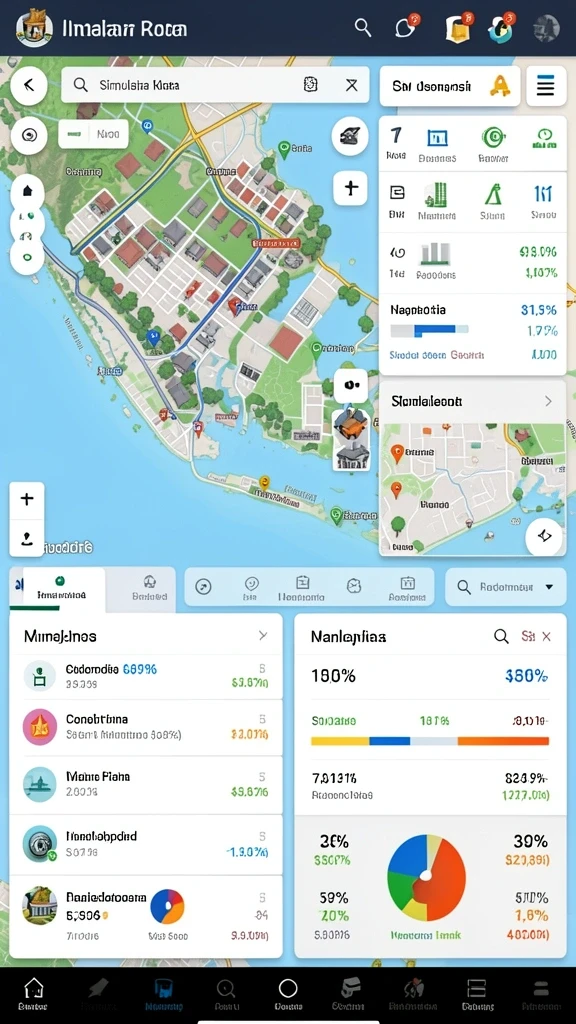Close the right stats card with its X
Screen dimensions: 576x1024
547,636
